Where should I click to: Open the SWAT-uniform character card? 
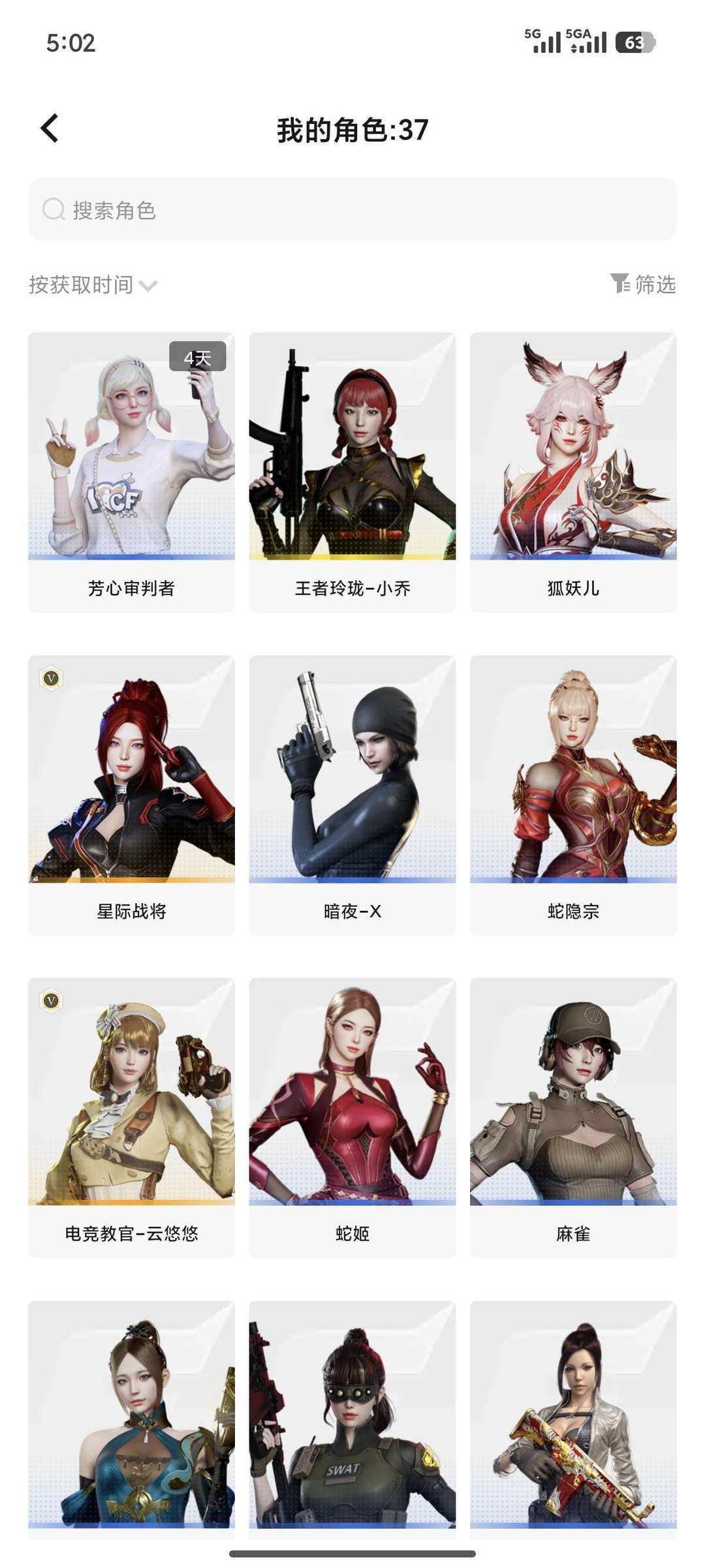pos(352,1420)
